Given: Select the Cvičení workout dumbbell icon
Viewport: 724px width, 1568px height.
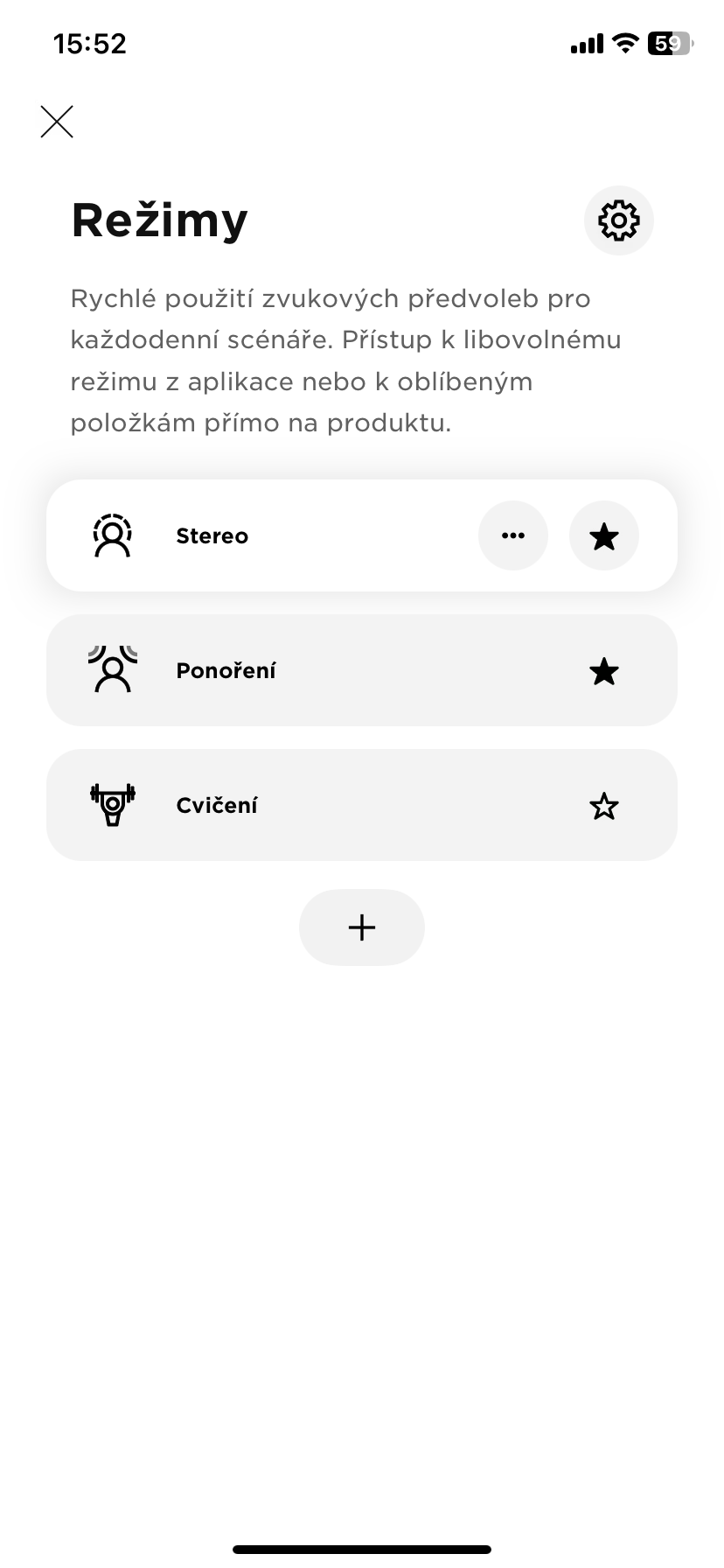Looking at the screenshot, I should click(112, 804).
